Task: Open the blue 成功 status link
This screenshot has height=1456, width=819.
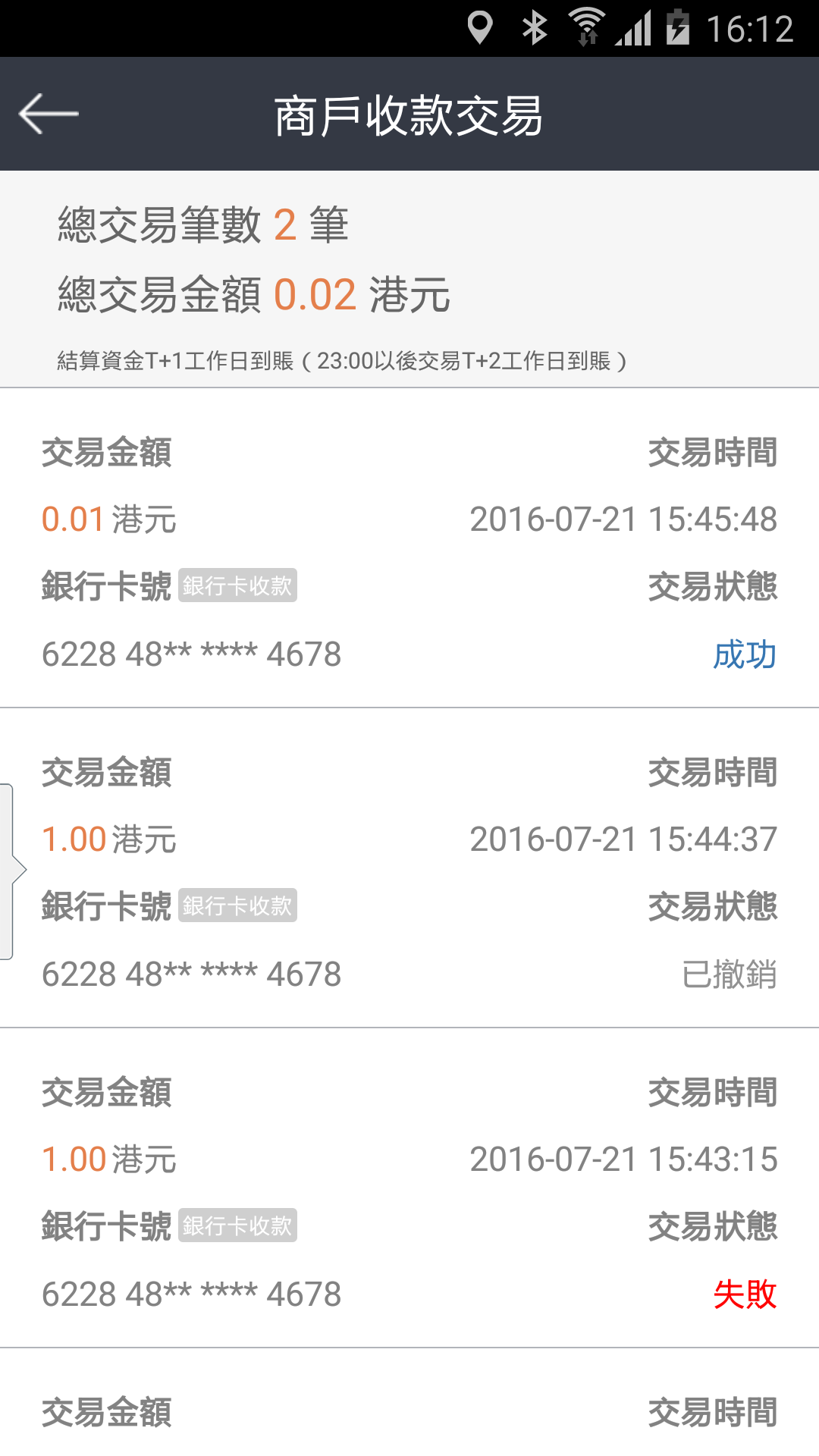Action: coord(744,654)
